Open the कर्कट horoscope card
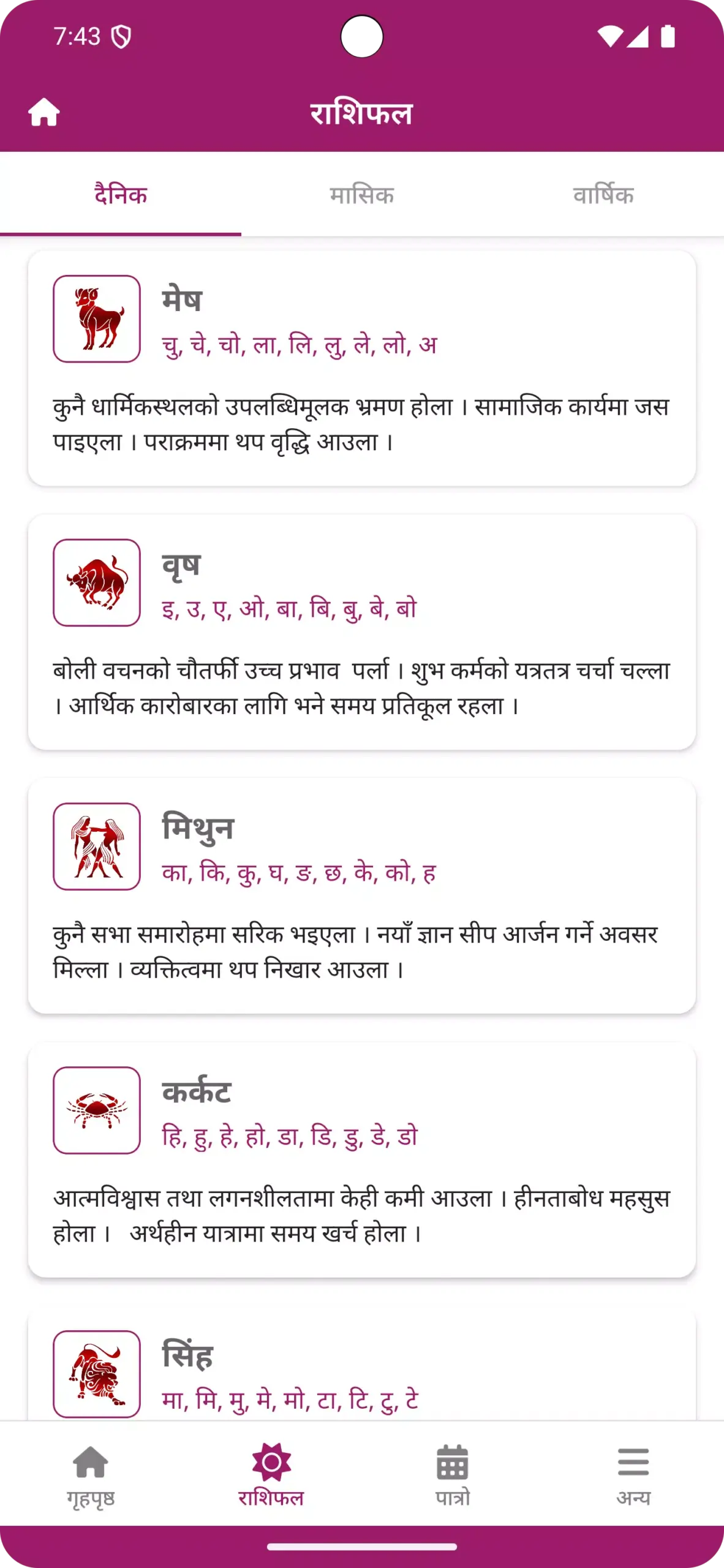This screenshot has width=724, height=1568. (362, 1160)
